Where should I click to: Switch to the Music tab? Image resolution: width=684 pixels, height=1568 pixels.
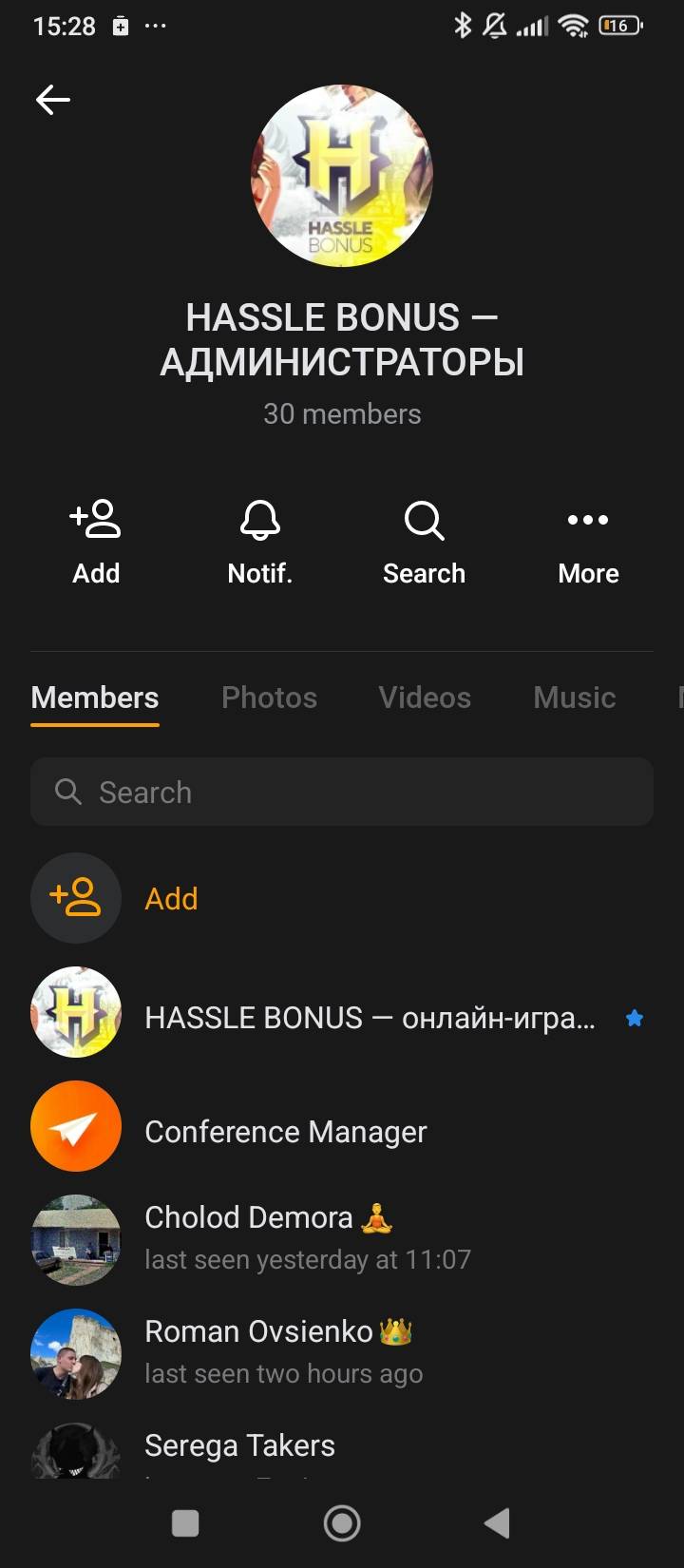point(574,698)
